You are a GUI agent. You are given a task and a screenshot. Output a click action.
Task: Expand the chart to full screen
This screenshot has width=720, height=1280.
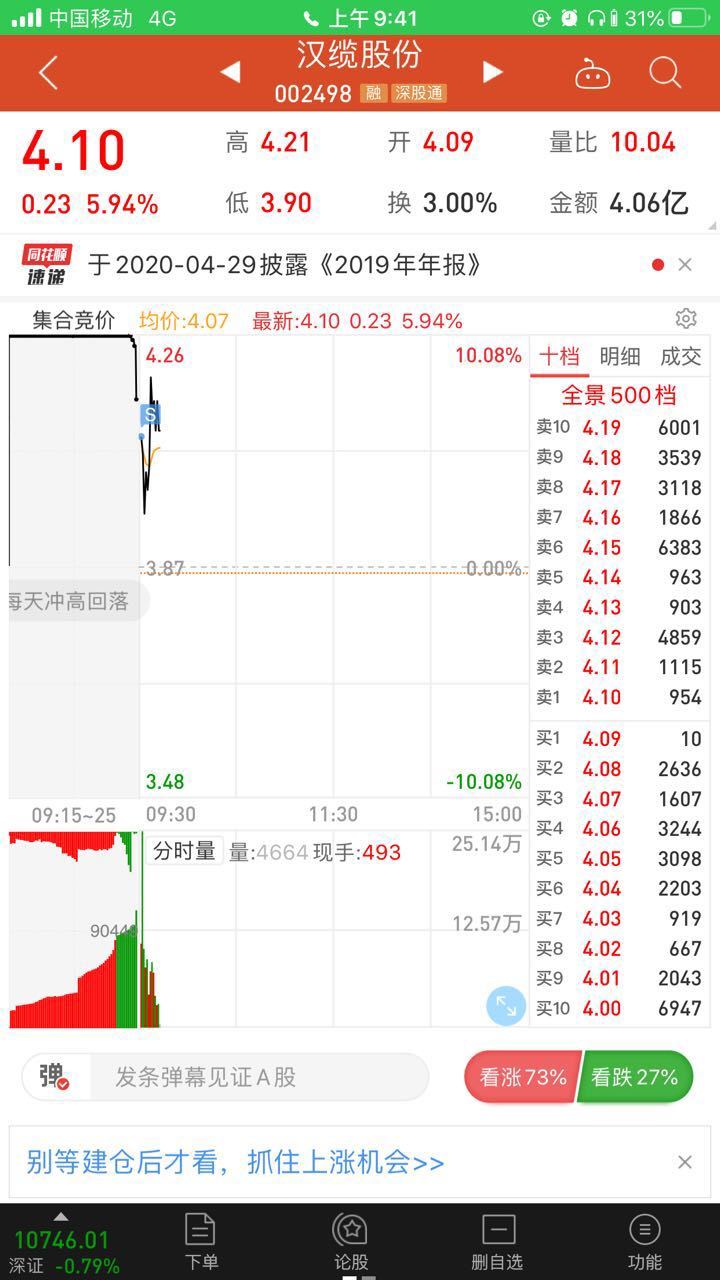[x=506, y=1006]
